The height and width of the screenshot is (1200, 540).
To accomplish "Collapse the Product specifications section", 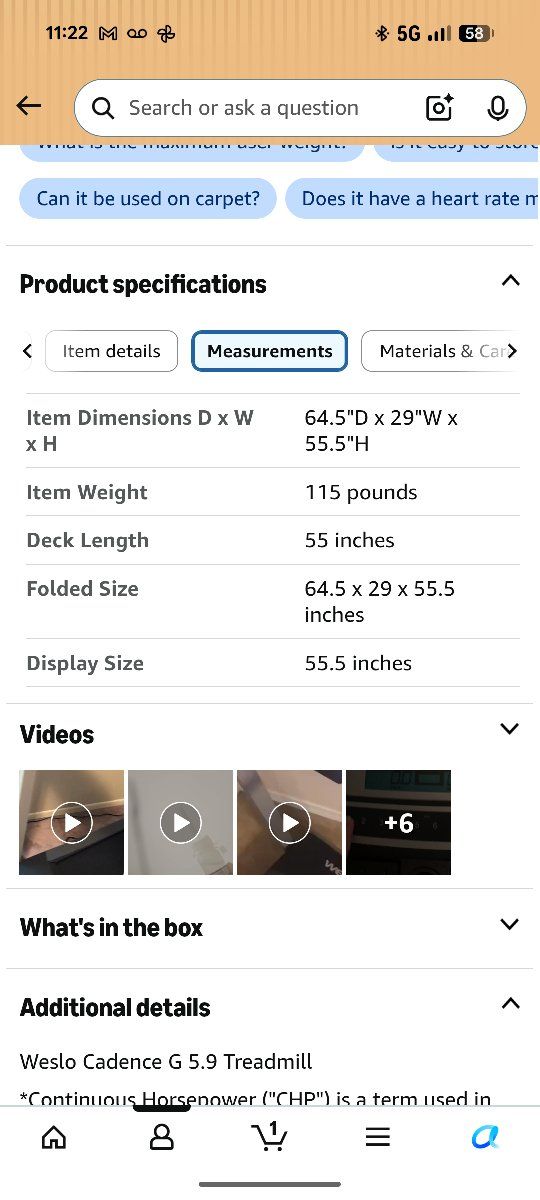I will click(510, 281).
